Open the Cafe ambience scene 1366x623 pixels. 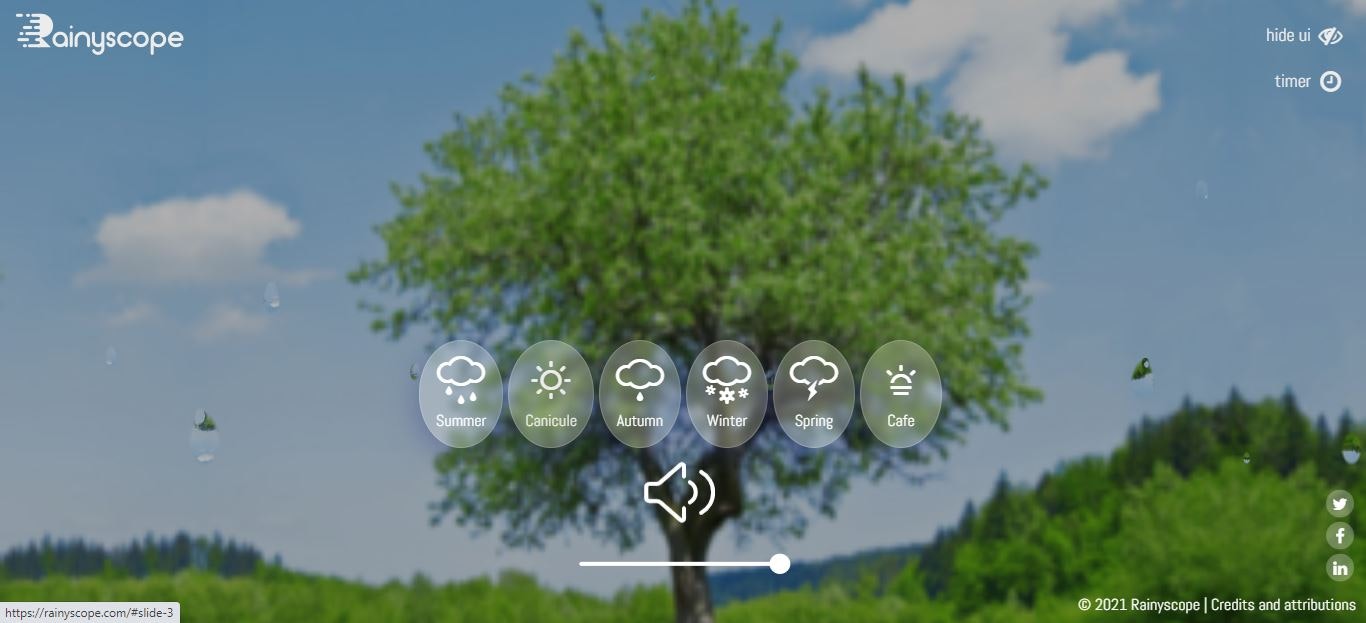(901, 393)
